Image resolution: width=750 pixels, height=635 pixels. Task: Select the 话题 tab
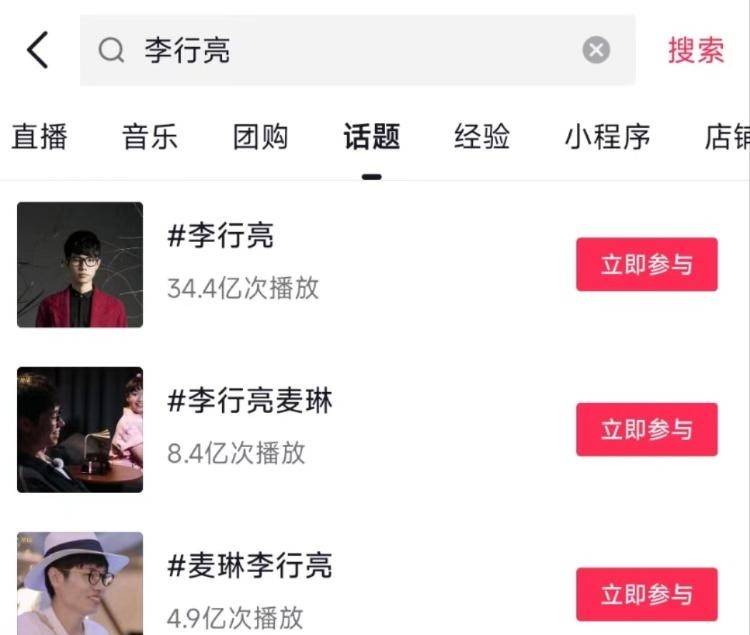[x=371, y=137]
